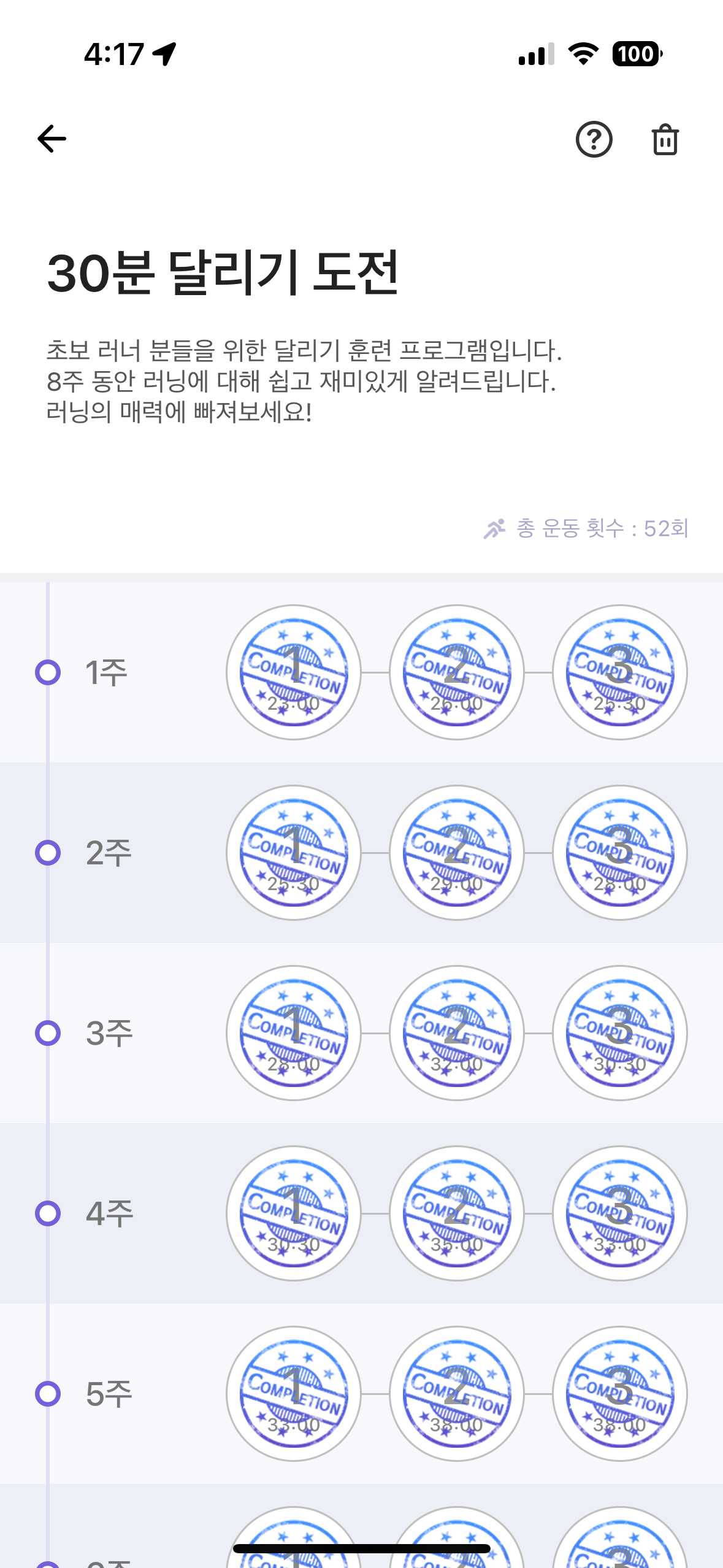View week 3주 session 2 workout
The height and width of the screenshot is (1568, 723).
[x=457, y=1033]
